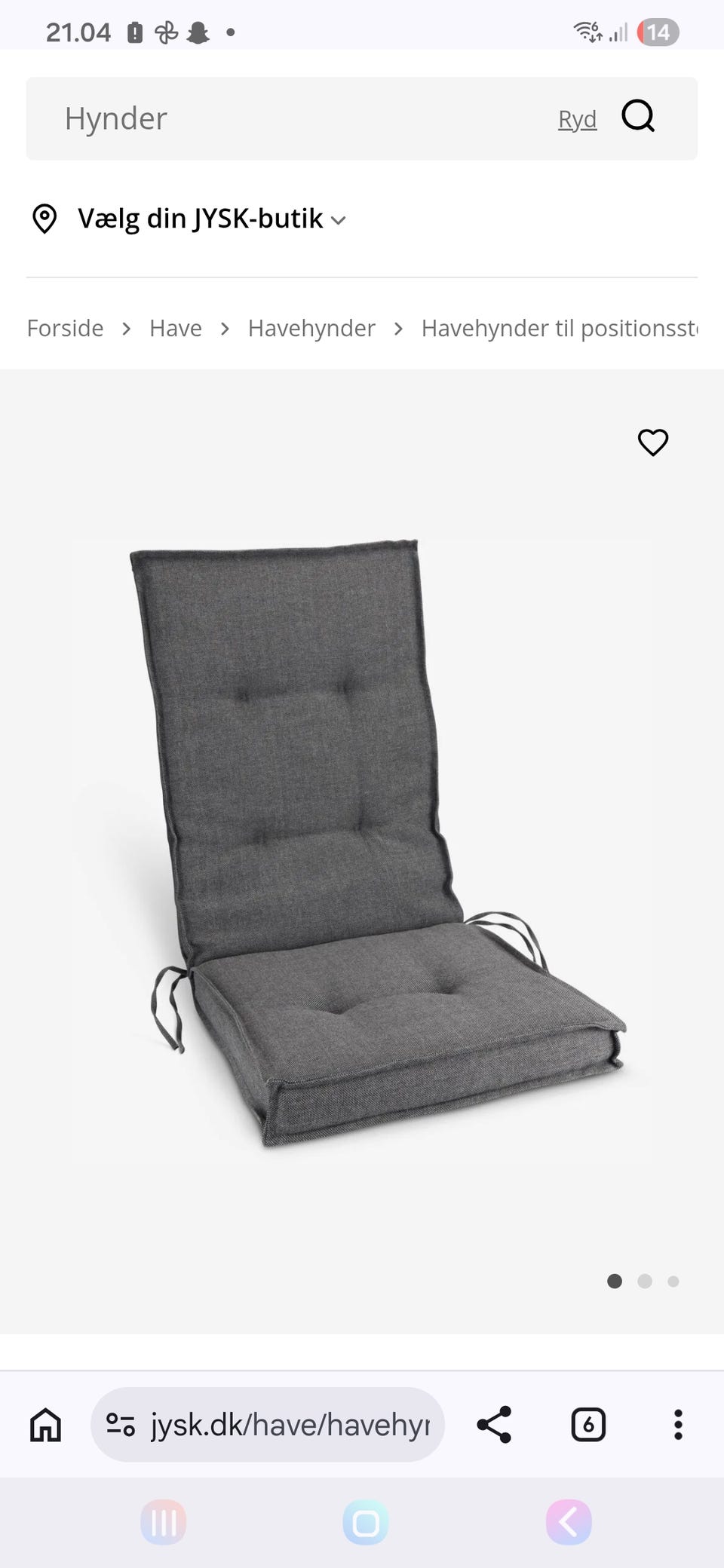Viewport: 724px width, 1568px height.
Task: Go back with system back button
Action: tap(569, 1522)
